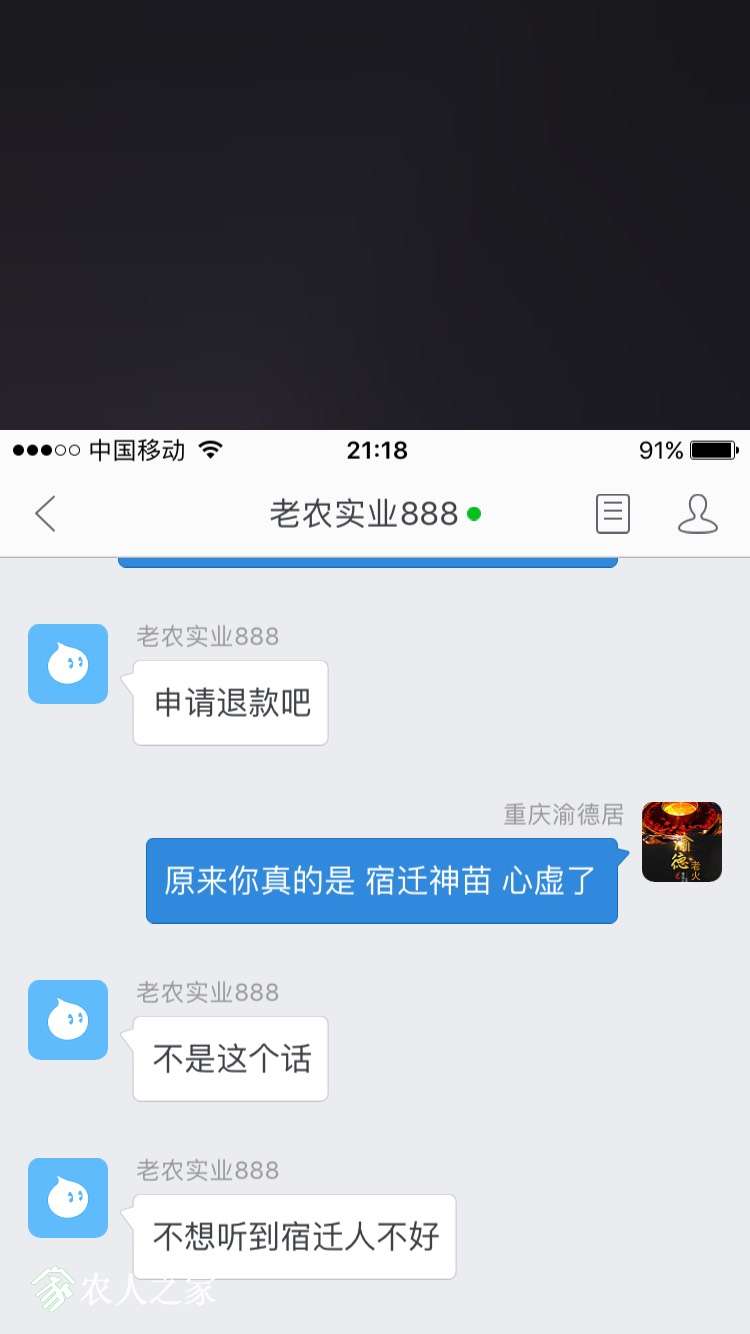Go back from the 老农实业888 chat
Screen dimensions: 750x1334
[x=46, y=514]
